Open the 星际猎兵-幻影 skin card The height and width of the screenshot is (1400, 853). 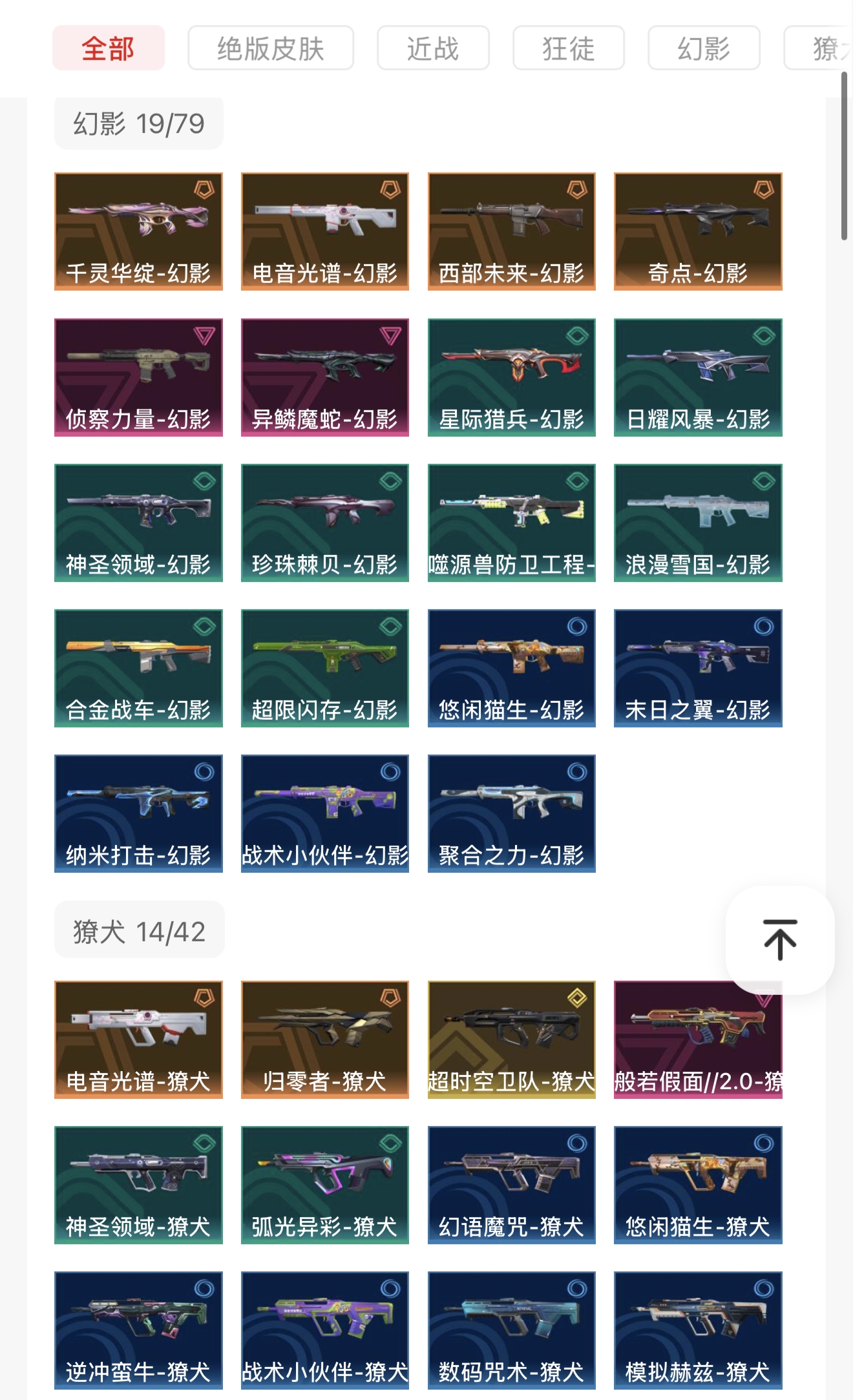(x=511, y=377)
